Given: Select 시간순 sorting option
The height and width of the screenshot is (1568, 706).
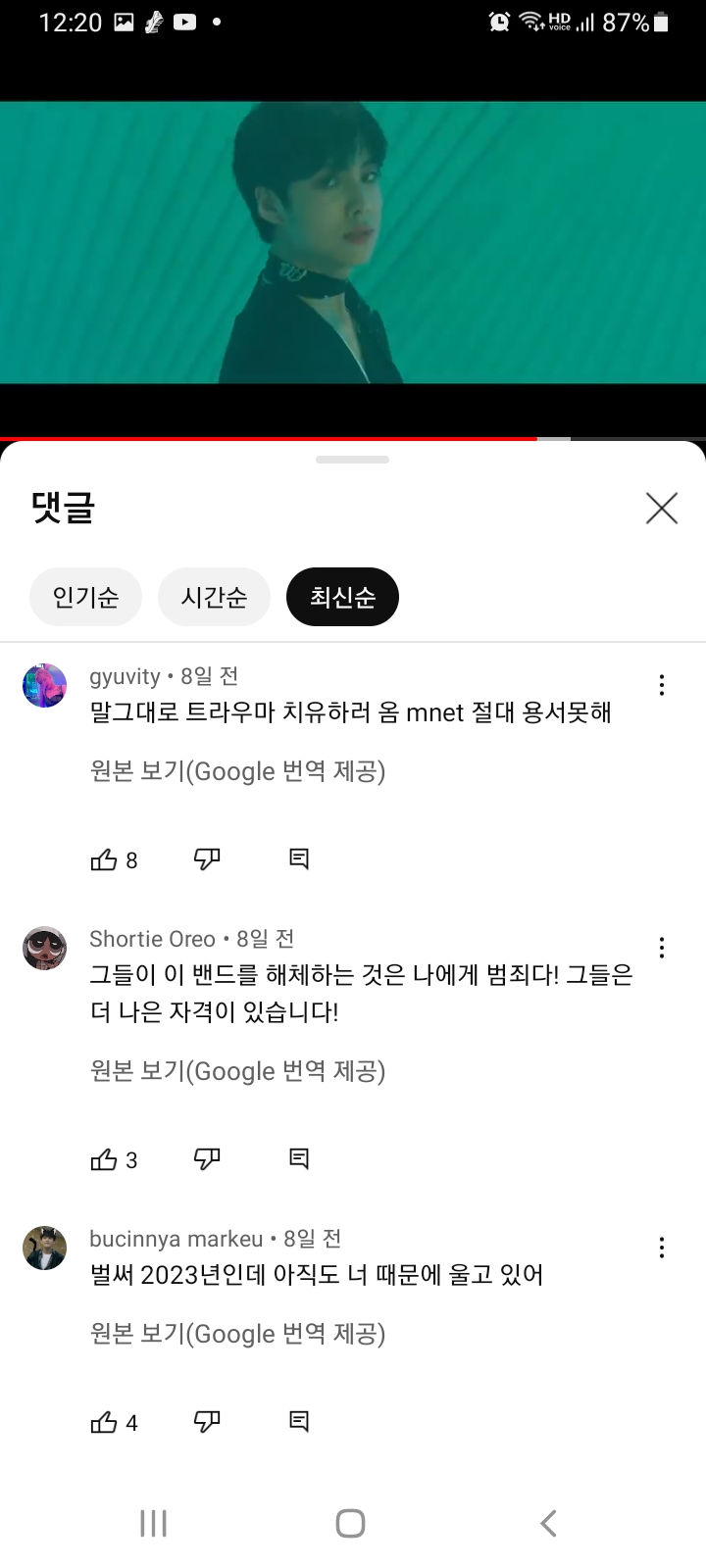Looking at the screenshot, I should (x=214, y=596).
